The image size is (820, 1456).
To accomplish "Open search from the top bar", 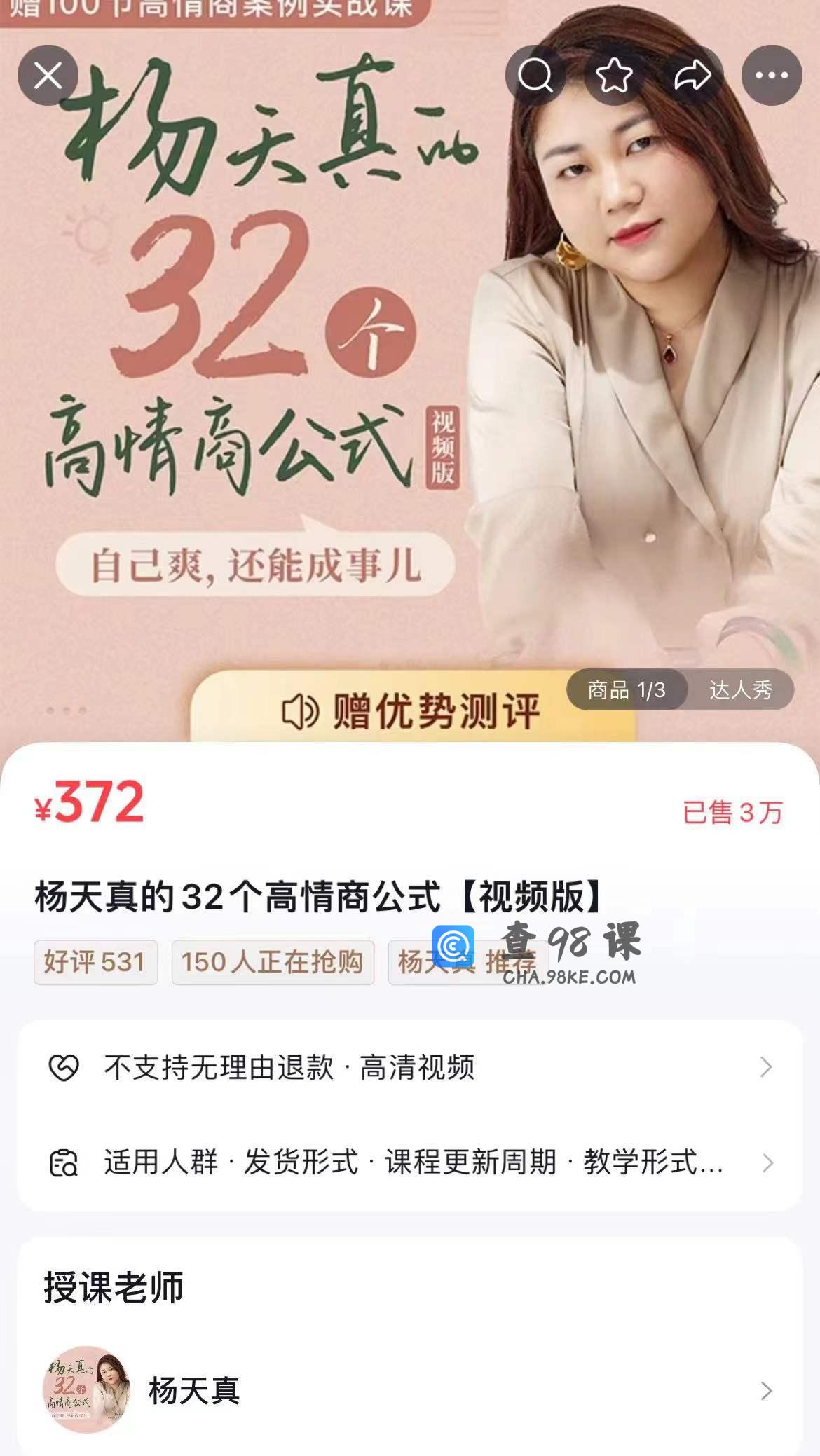I will point(535,76).
